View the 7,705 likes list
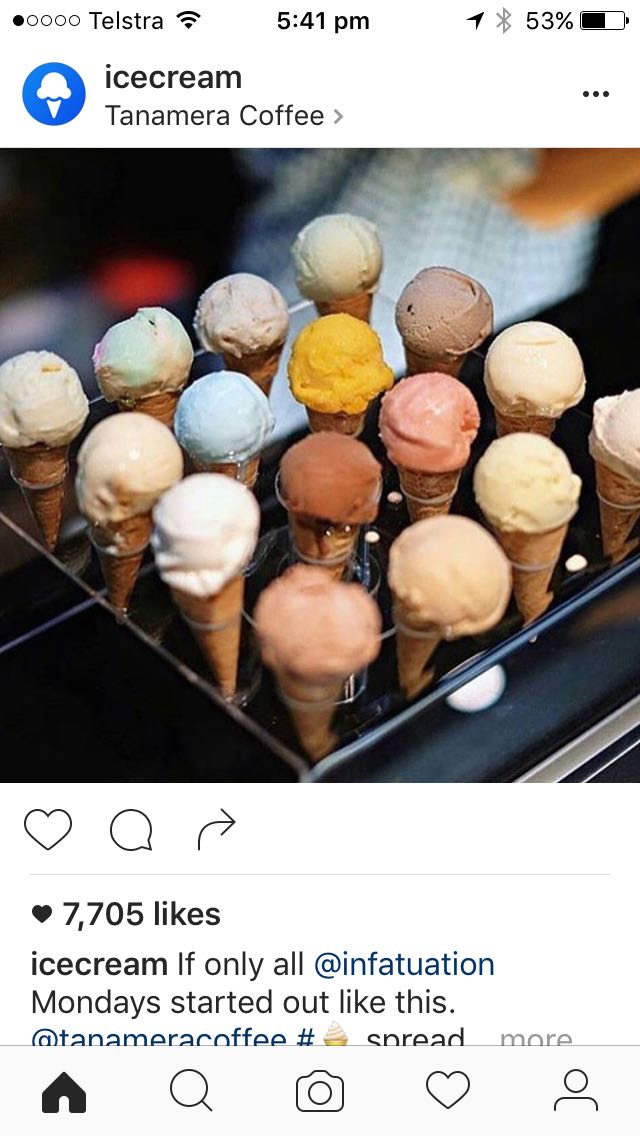The height and width of the screenshot is (1136, 640). click(x=140, y=913)
